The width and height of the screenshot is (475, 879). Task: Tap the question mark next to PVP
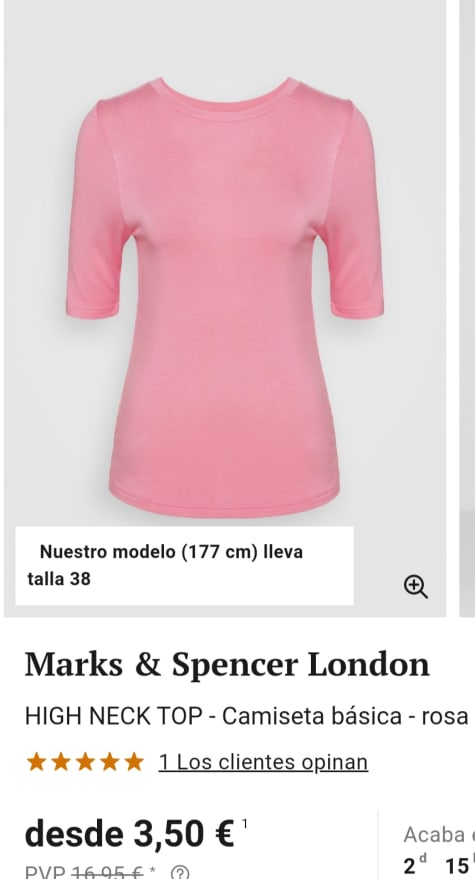point(179,873)
